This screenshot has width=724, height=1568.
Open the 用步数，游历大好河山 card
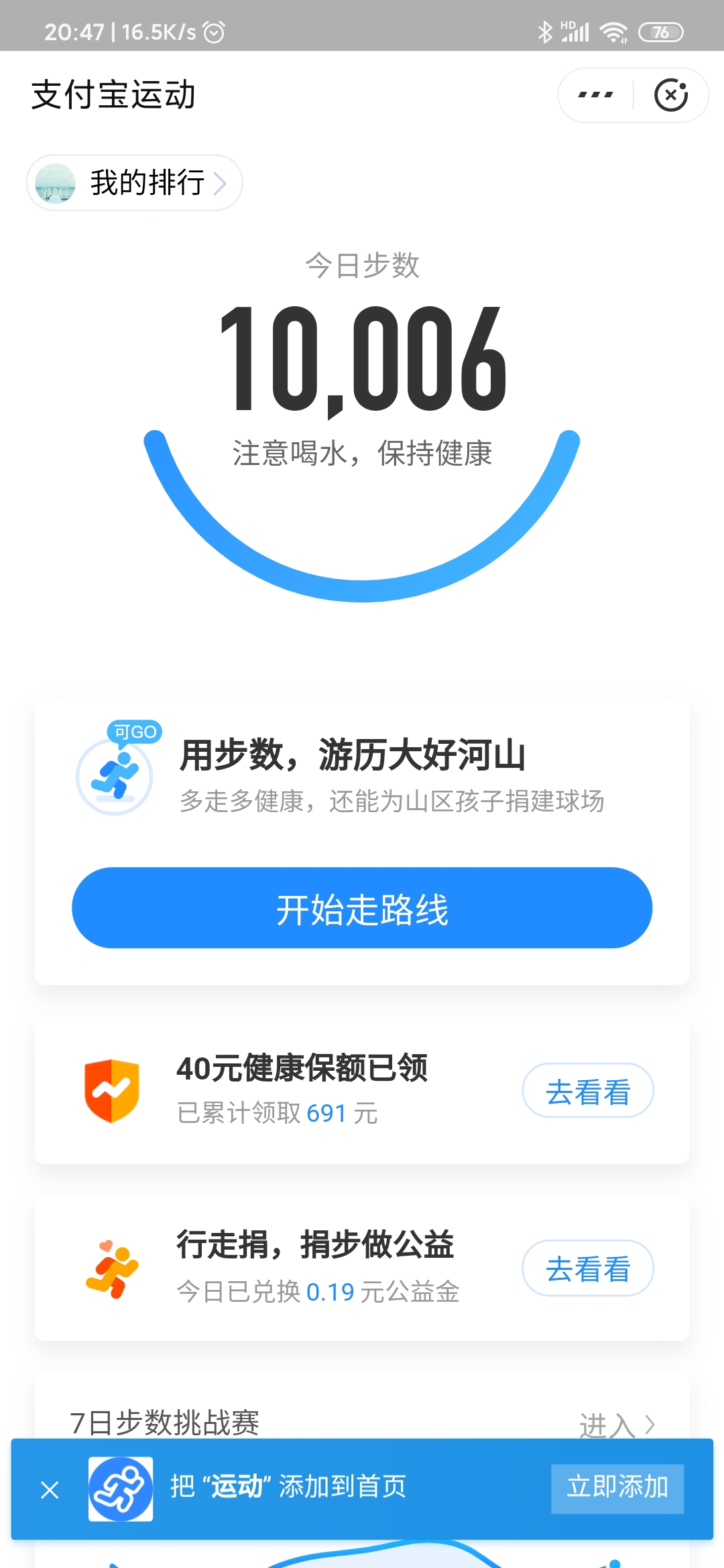pos(362,775)
